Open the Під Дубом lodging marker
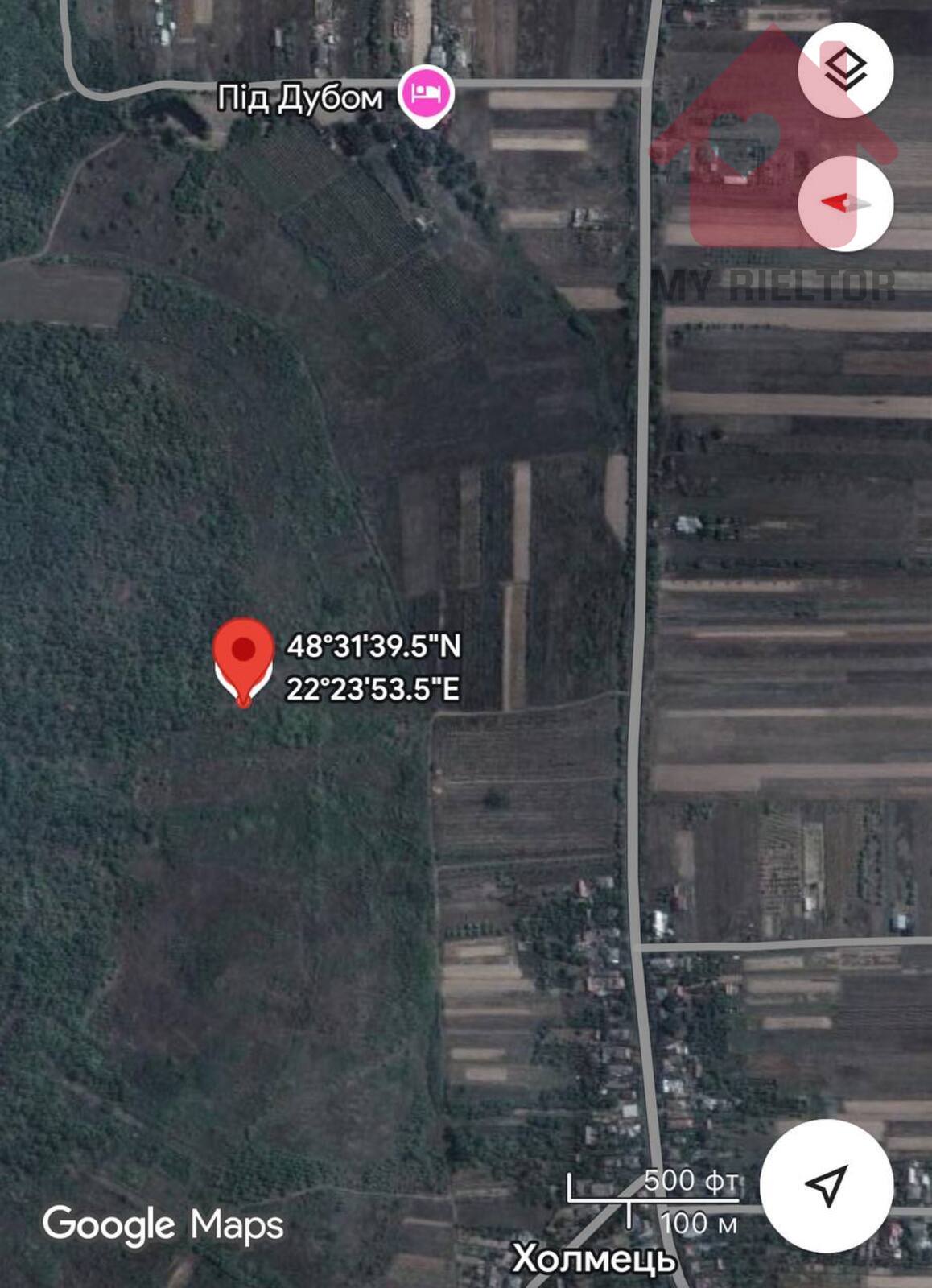 pyautogui.click(x=427, y=95)
